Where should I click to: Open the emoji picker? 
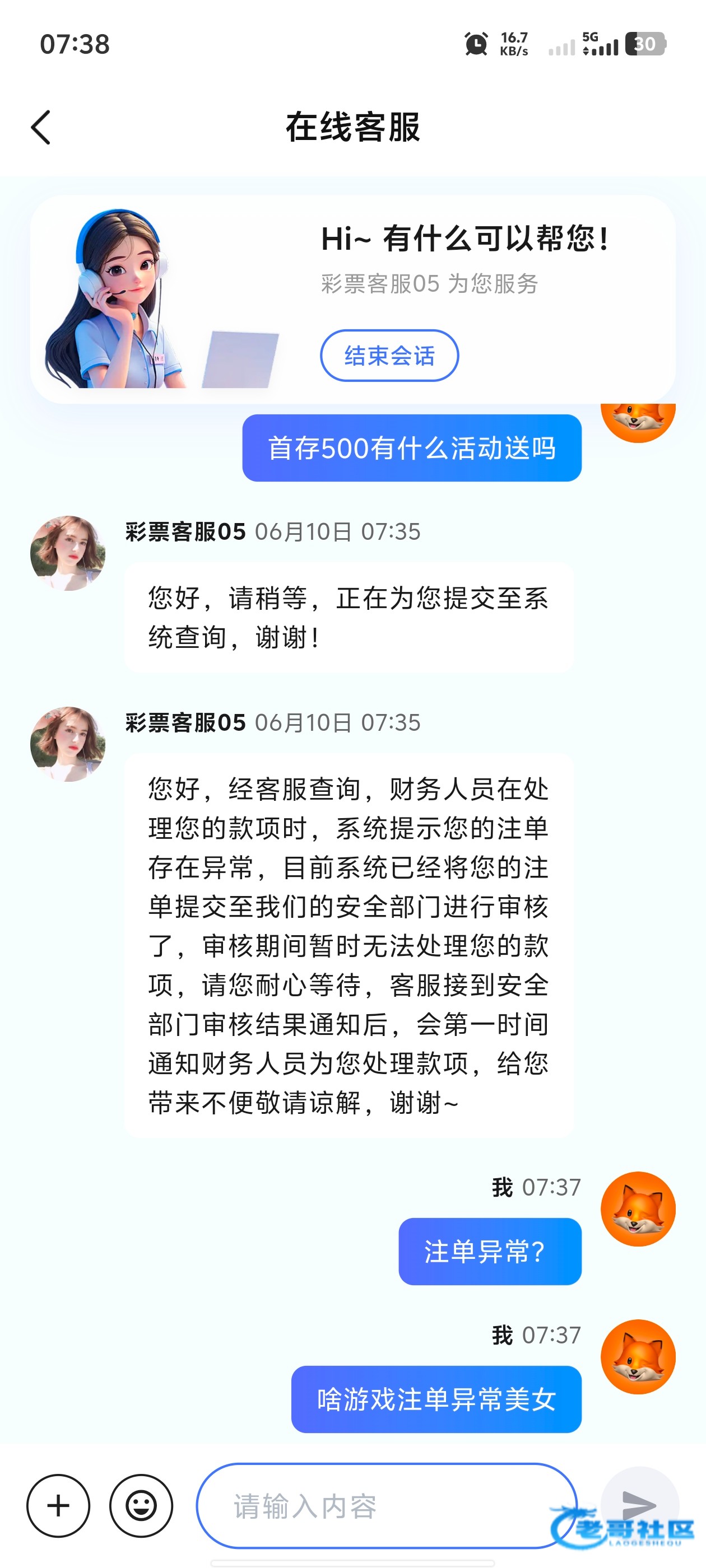coord(141,1505)
